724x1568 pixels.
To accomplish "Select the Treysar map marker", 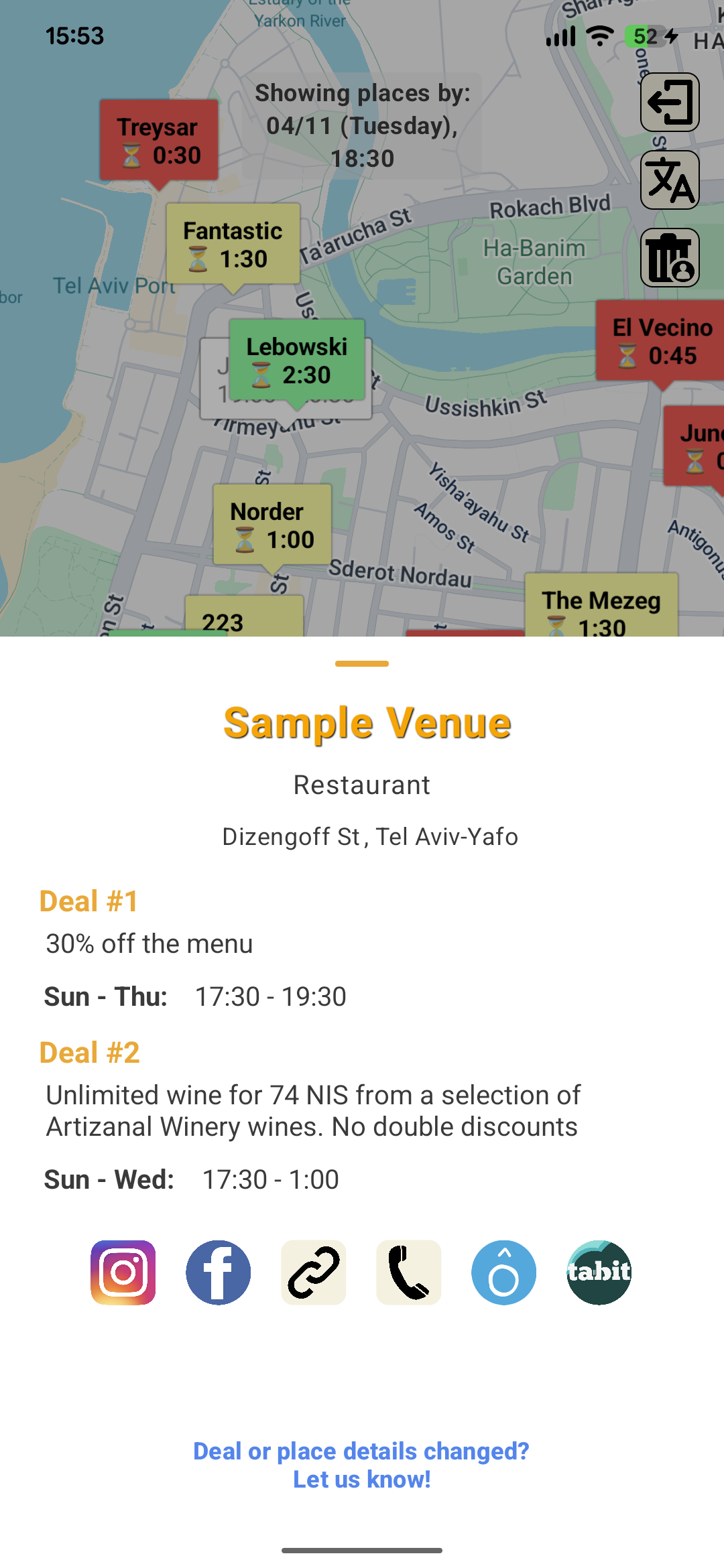I will (158, 141).
